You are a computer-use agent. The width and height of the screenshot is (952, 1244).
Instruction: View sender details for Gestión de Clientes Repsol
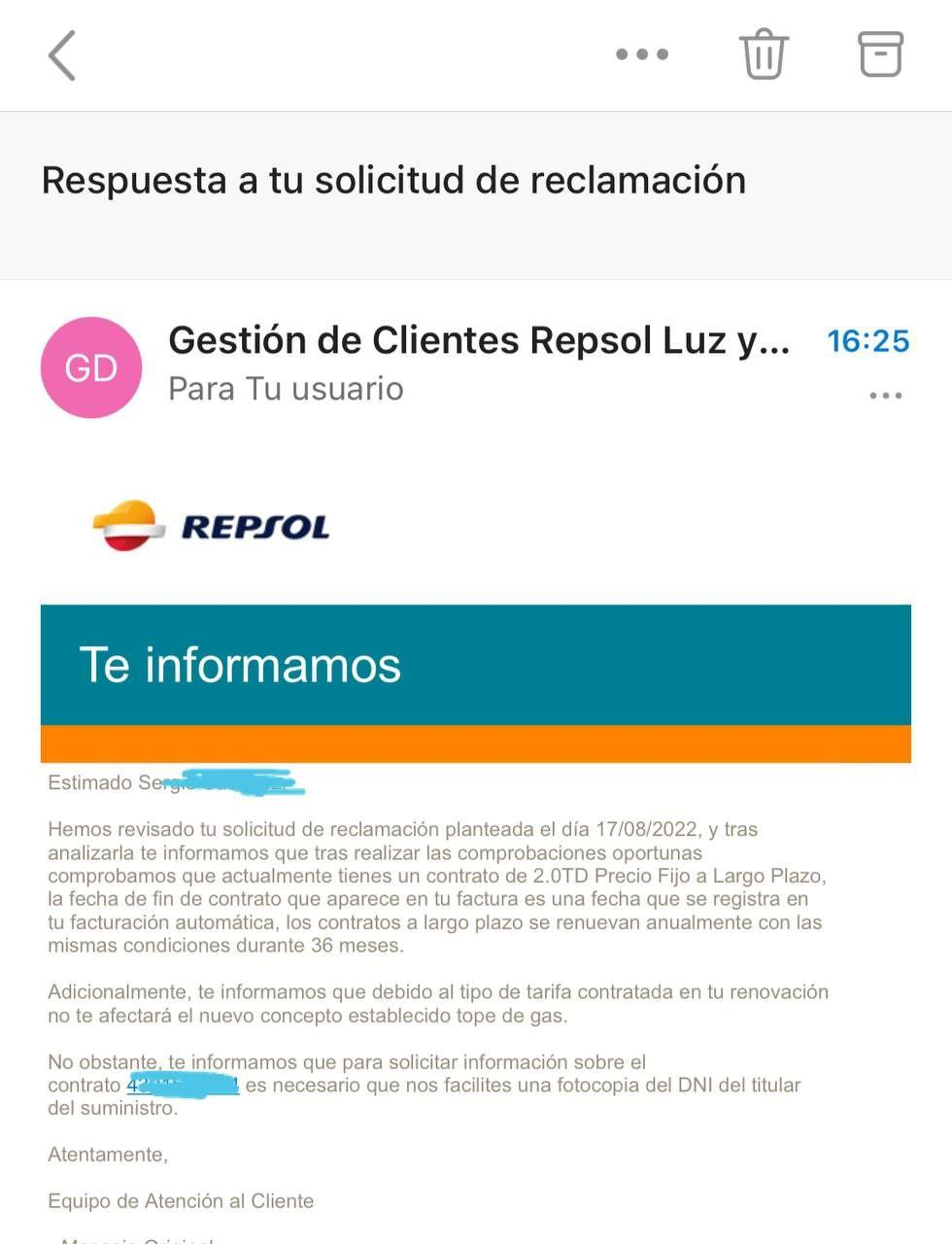click(x=478, y=341)
